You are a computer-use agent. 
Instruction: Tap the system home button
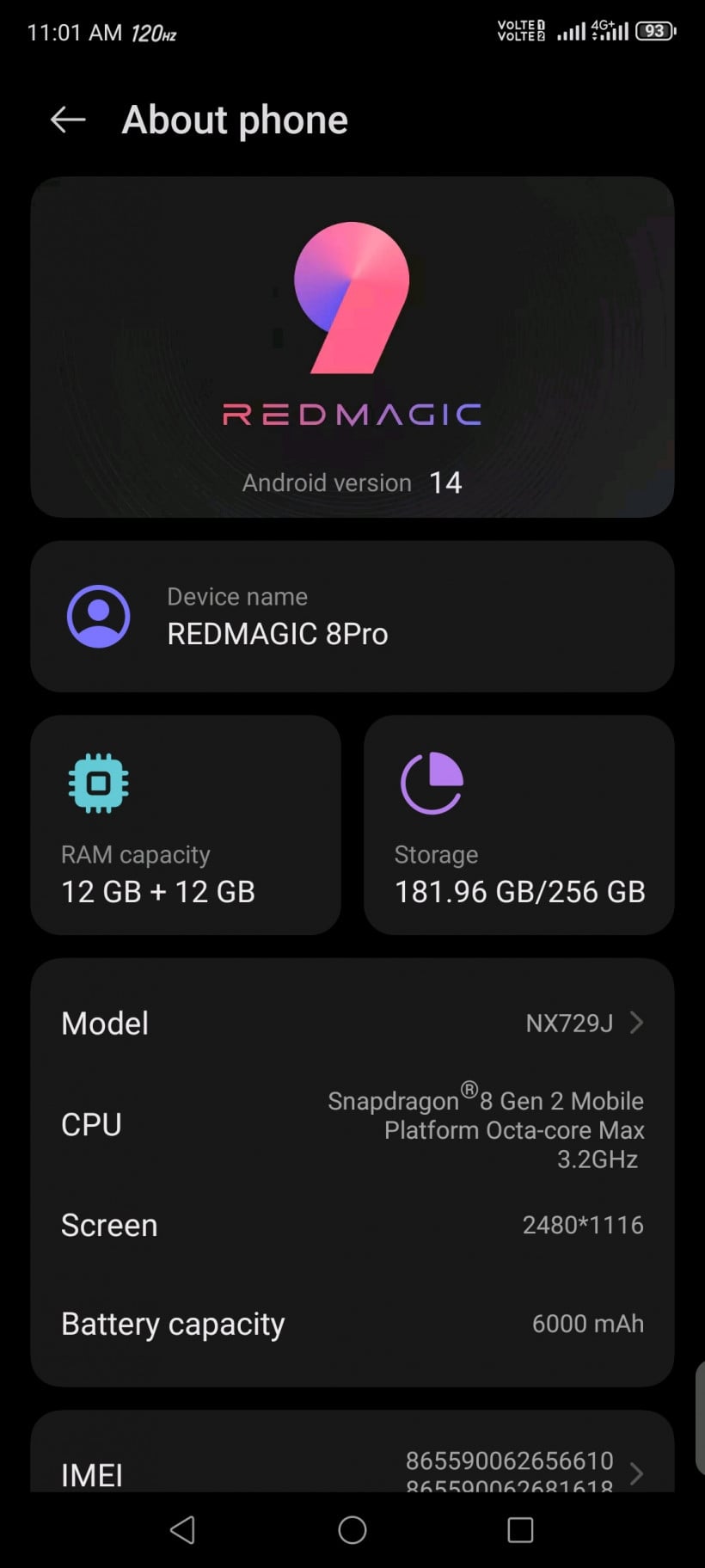(352, 1529)
